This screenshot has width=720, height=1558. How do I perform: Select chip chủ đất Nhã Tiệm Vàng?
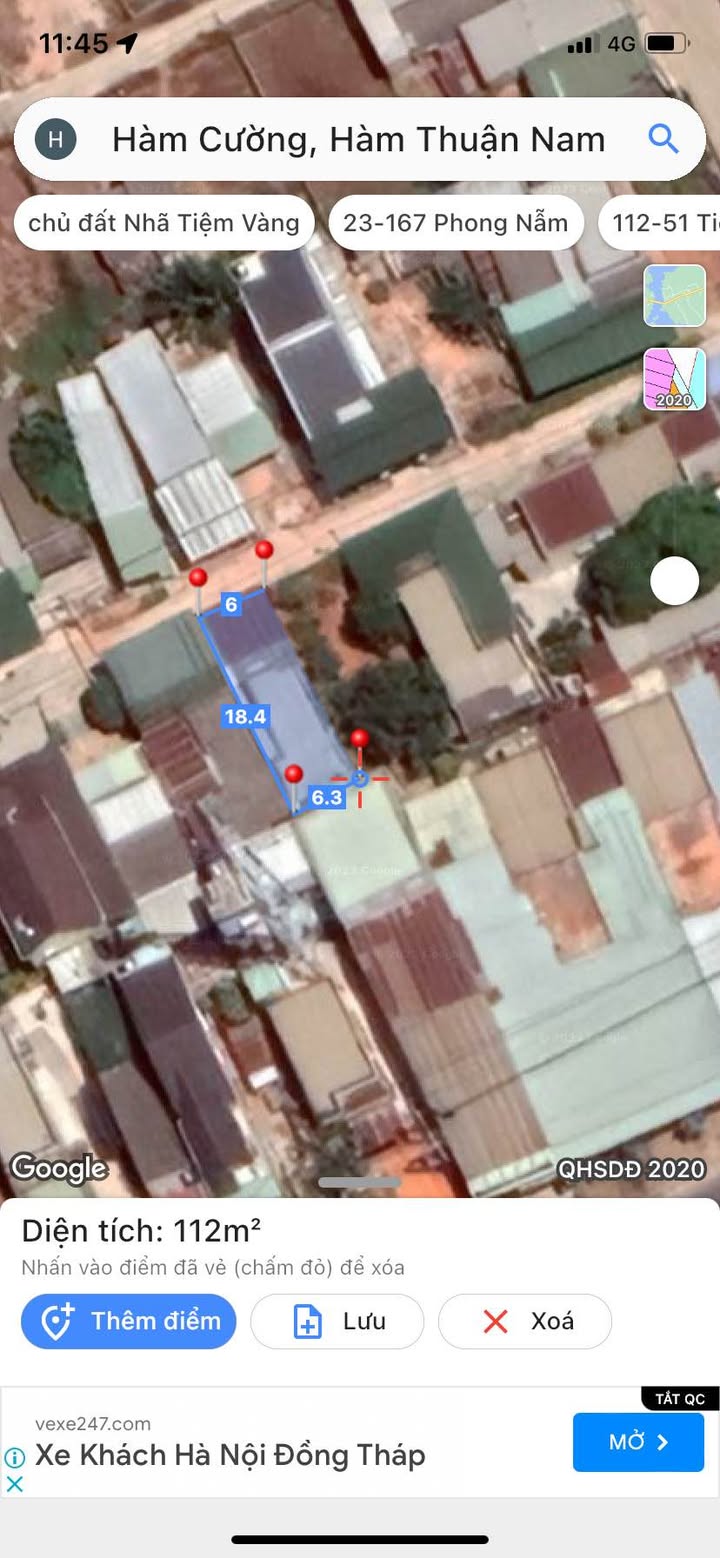click(x=164, y=223)
